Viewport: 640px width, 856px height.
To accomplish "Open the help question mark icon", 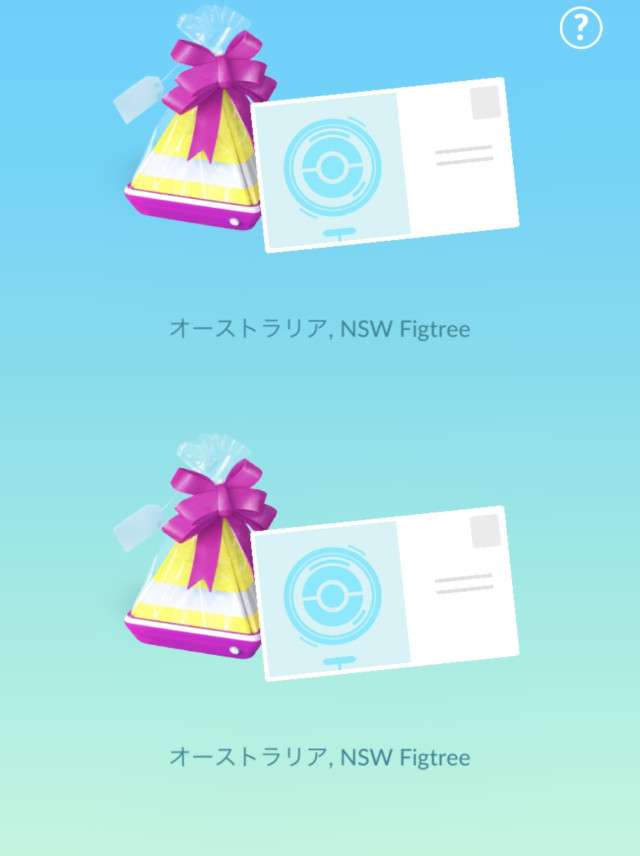I will pyautogui.click(x=581, y=29).
